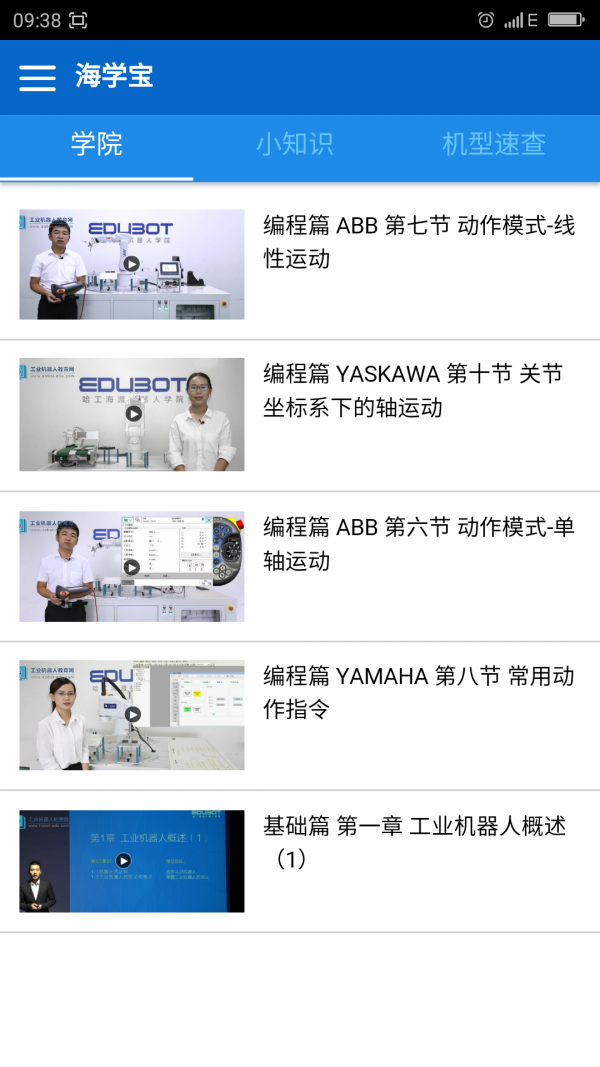Switch to the 小知识 tab
Image resolution: width=600 pixels, height=1067 pixels.
click(x=294, y=144)
